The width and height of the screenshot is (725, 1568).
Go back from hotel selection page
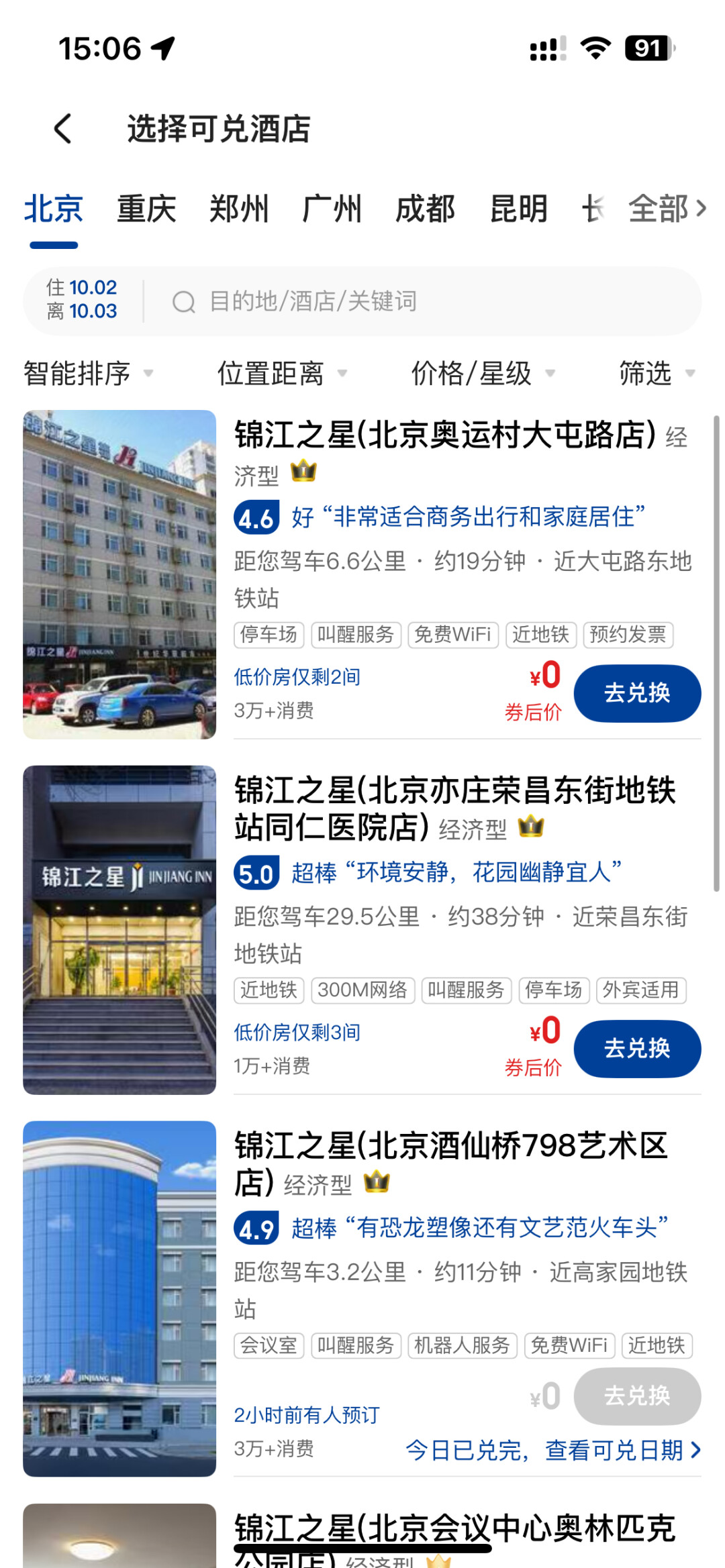(63, 128)
